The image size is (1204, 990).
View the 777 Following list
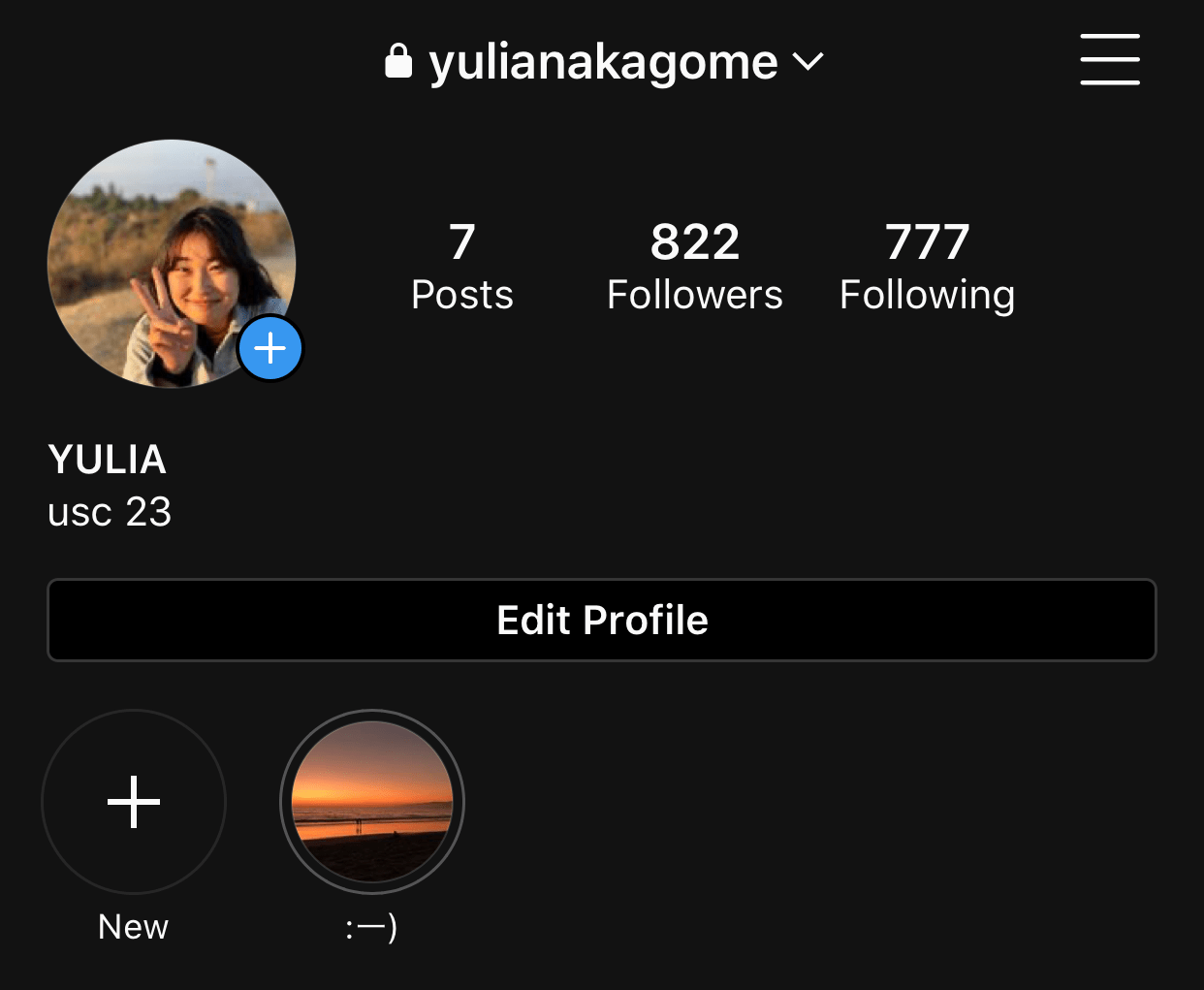pyautogui.click(x=927, y=267)
